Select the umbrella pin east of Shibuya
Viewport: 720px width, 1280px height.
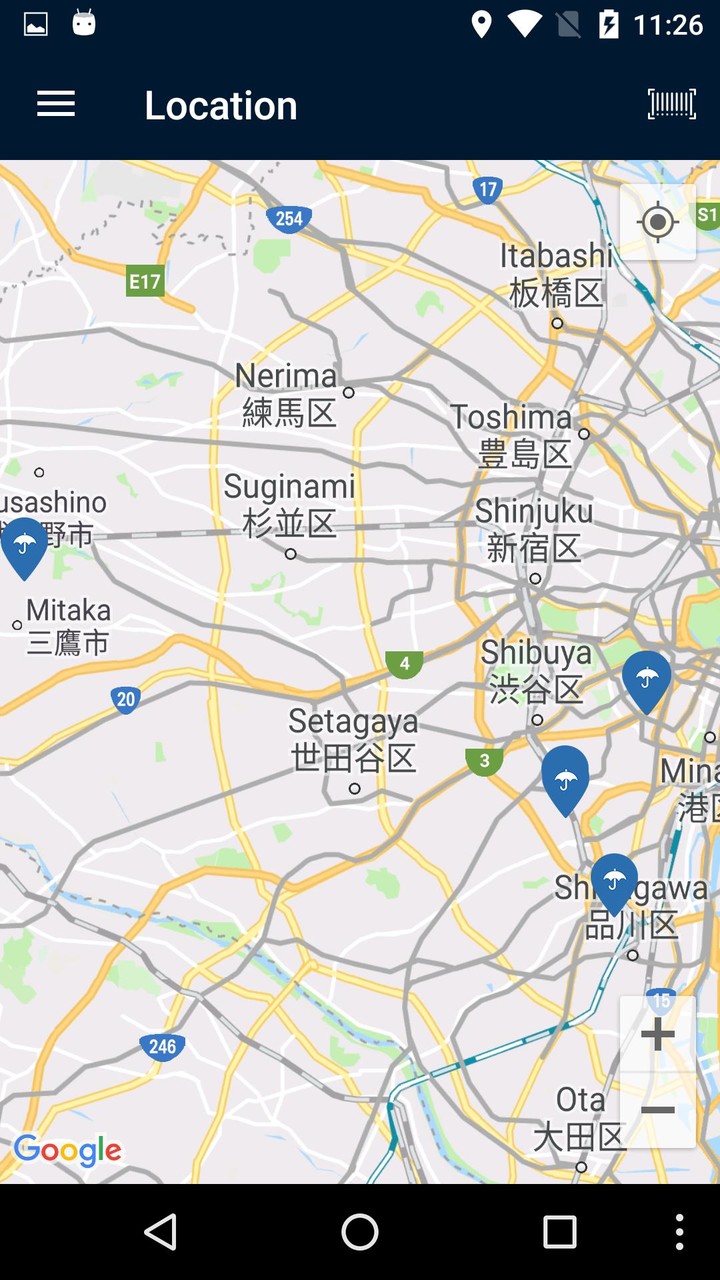(646, 680)
